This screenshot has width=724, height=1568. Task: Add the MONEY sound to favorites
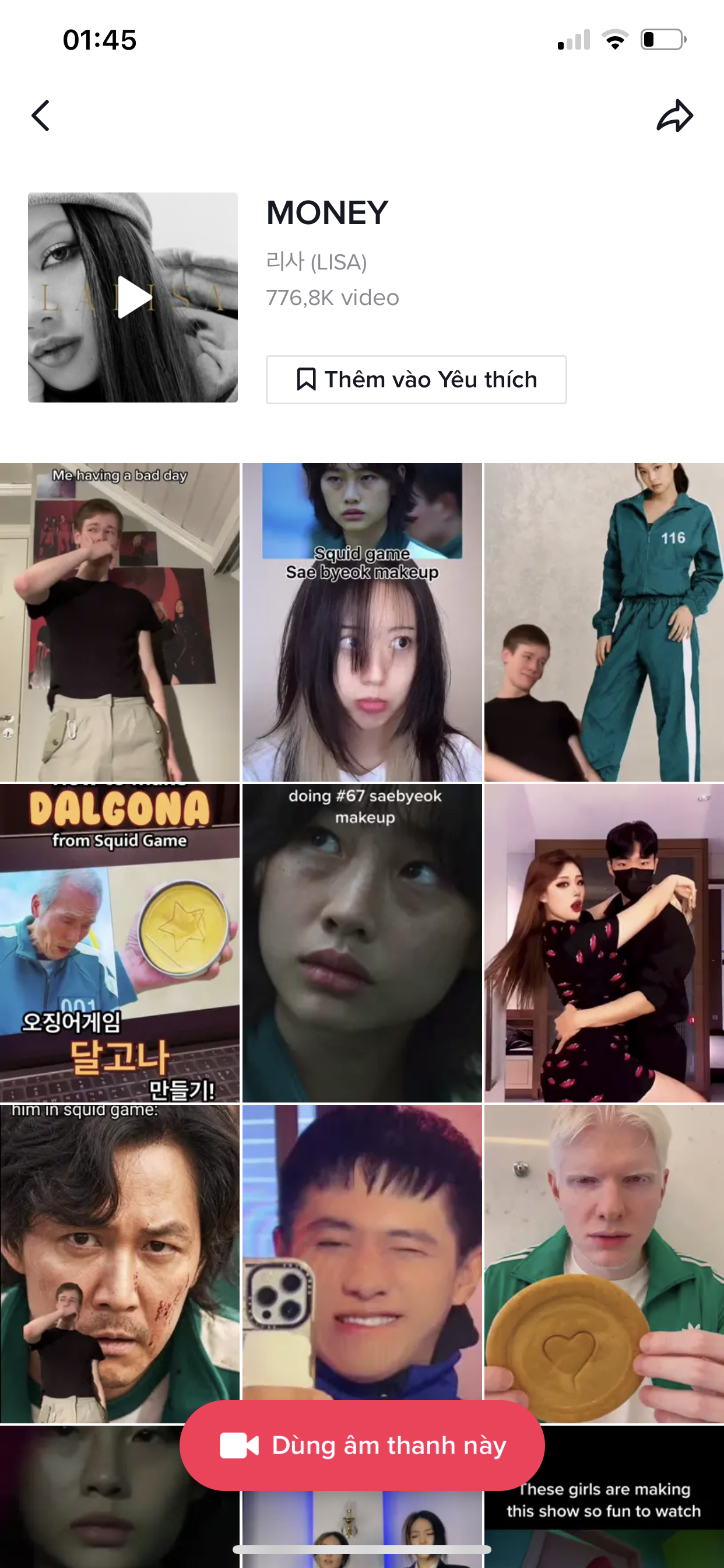[x=416, y=379]
